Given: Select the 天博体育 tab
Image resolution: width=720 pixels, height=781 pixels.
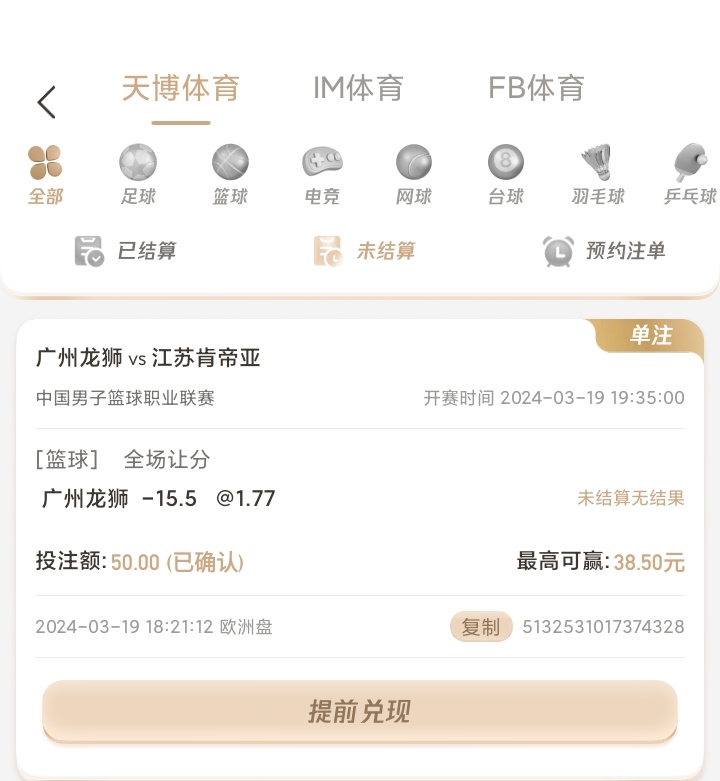Looking at the screenshot, I should click(x=181, y=88).
